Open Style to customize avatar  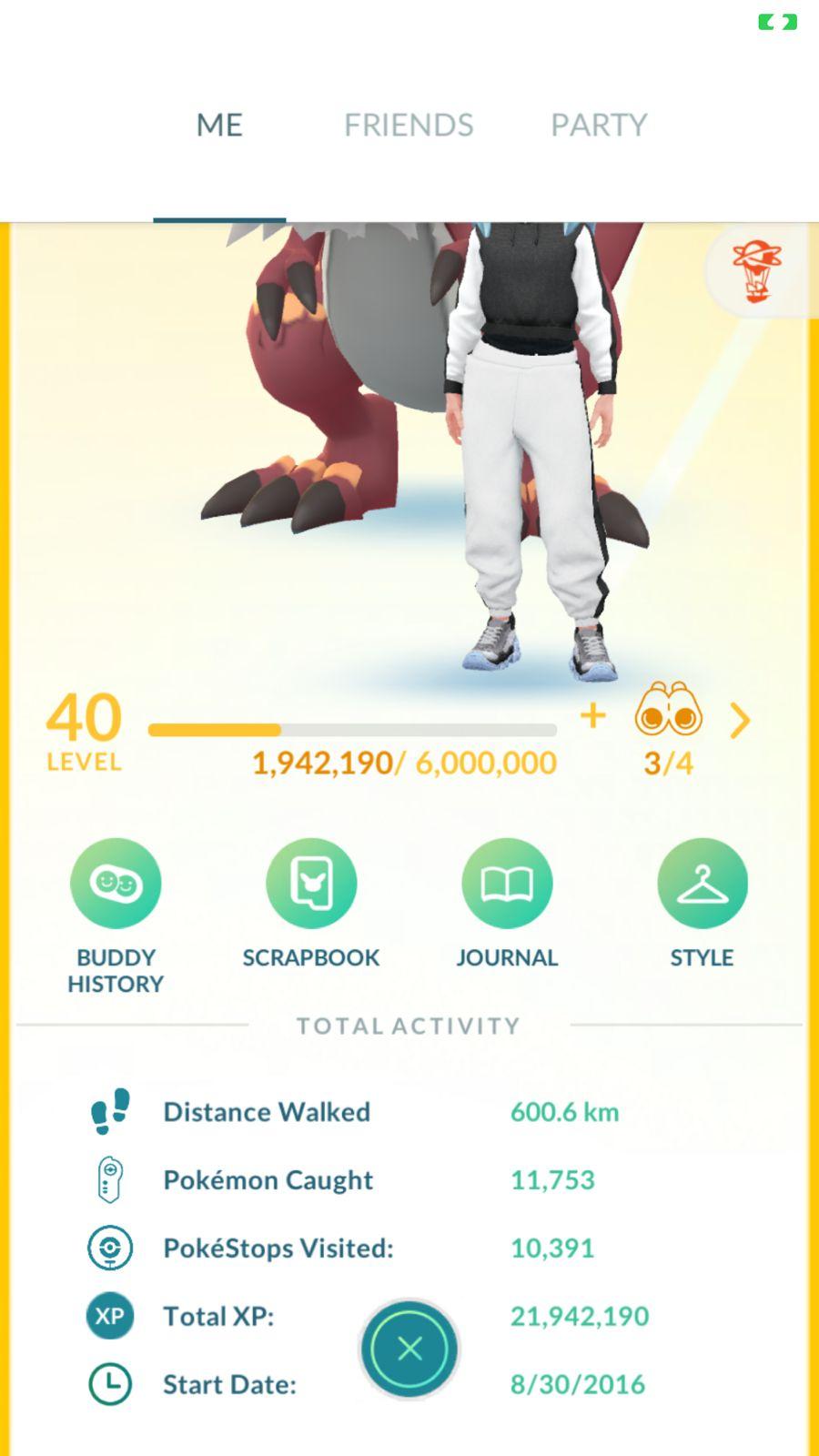(x=702, y=884)
